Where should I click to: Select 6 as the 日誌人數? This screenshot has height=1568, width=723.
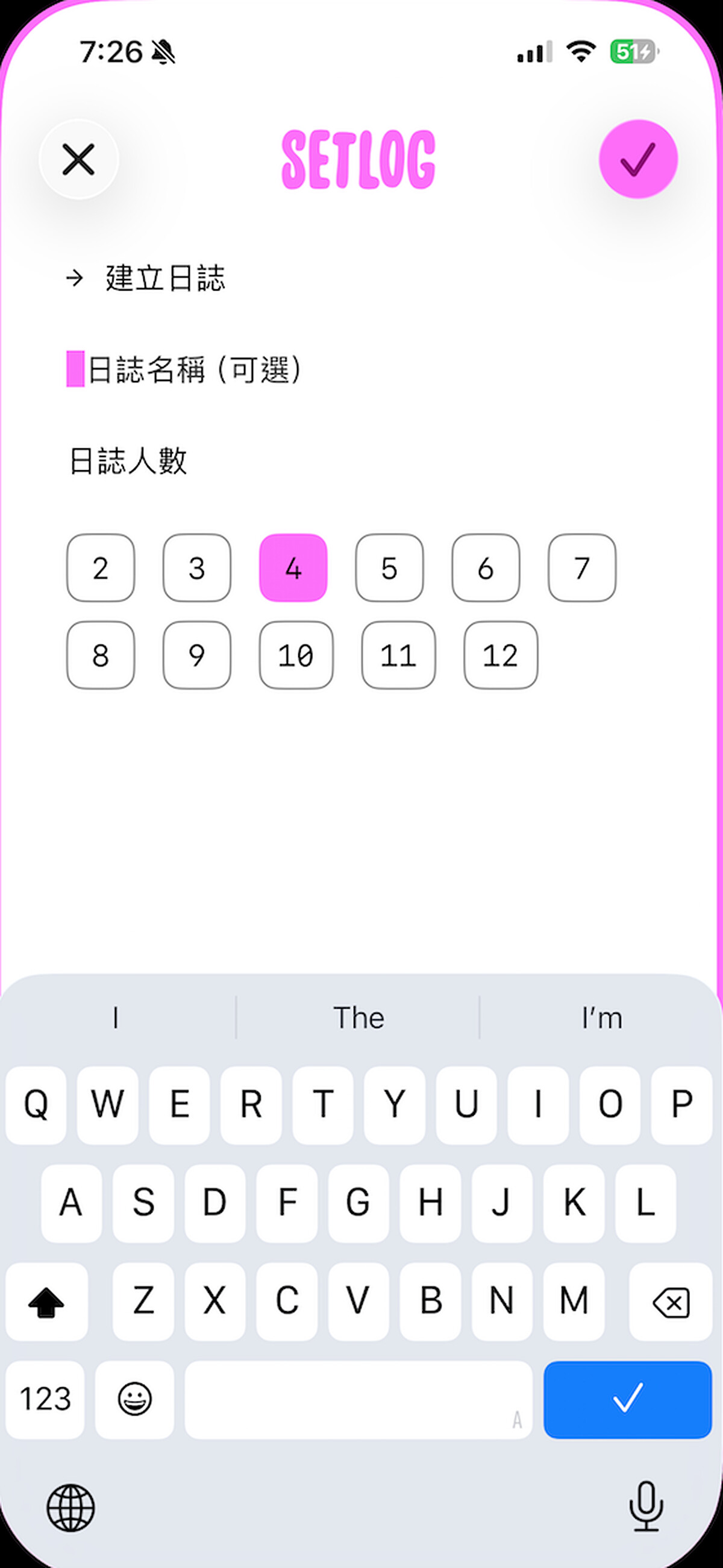485,568
